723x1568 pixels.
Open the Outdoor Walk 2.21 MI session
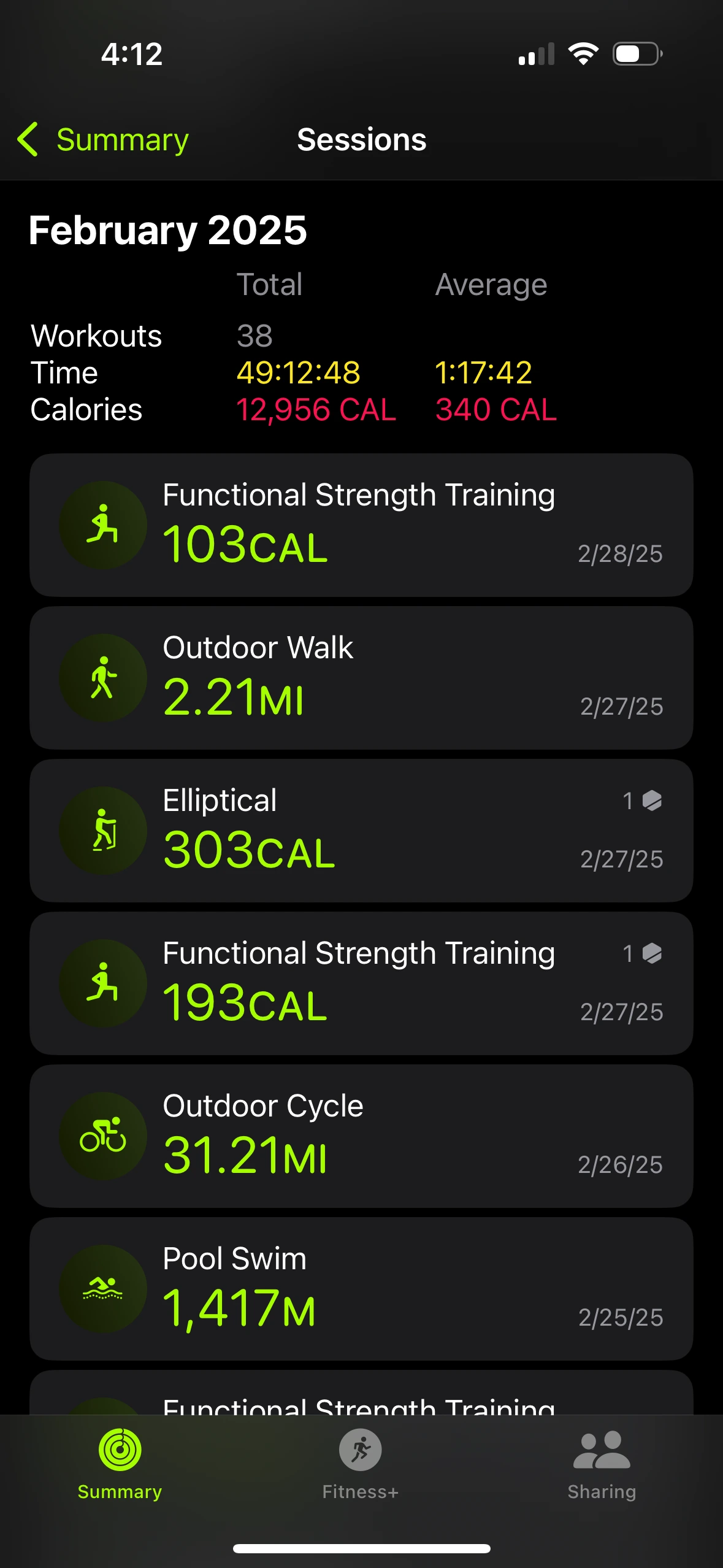361,678
